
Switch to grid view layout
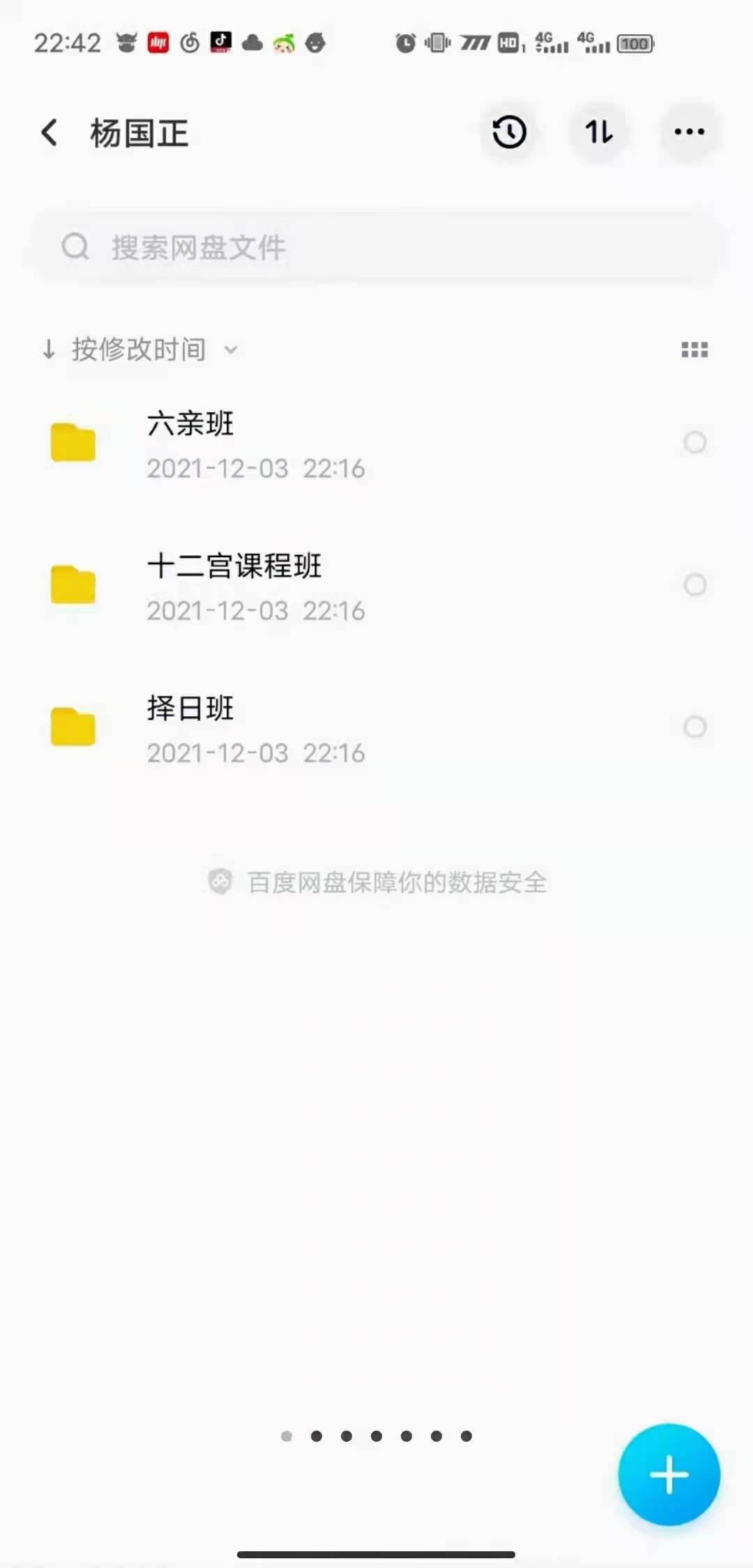(694, 349)
